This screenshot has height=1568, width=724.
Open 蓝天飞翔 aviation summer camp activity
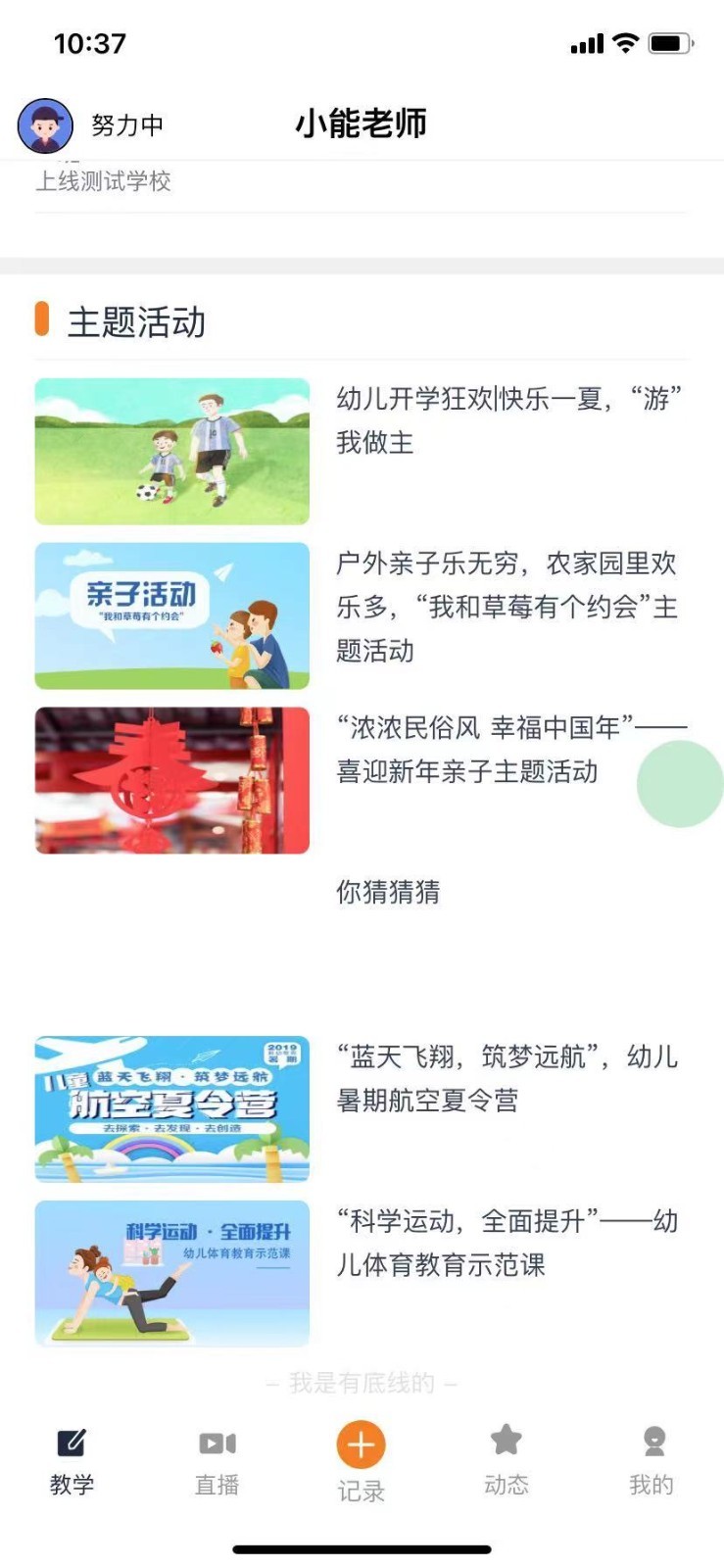507,1078
